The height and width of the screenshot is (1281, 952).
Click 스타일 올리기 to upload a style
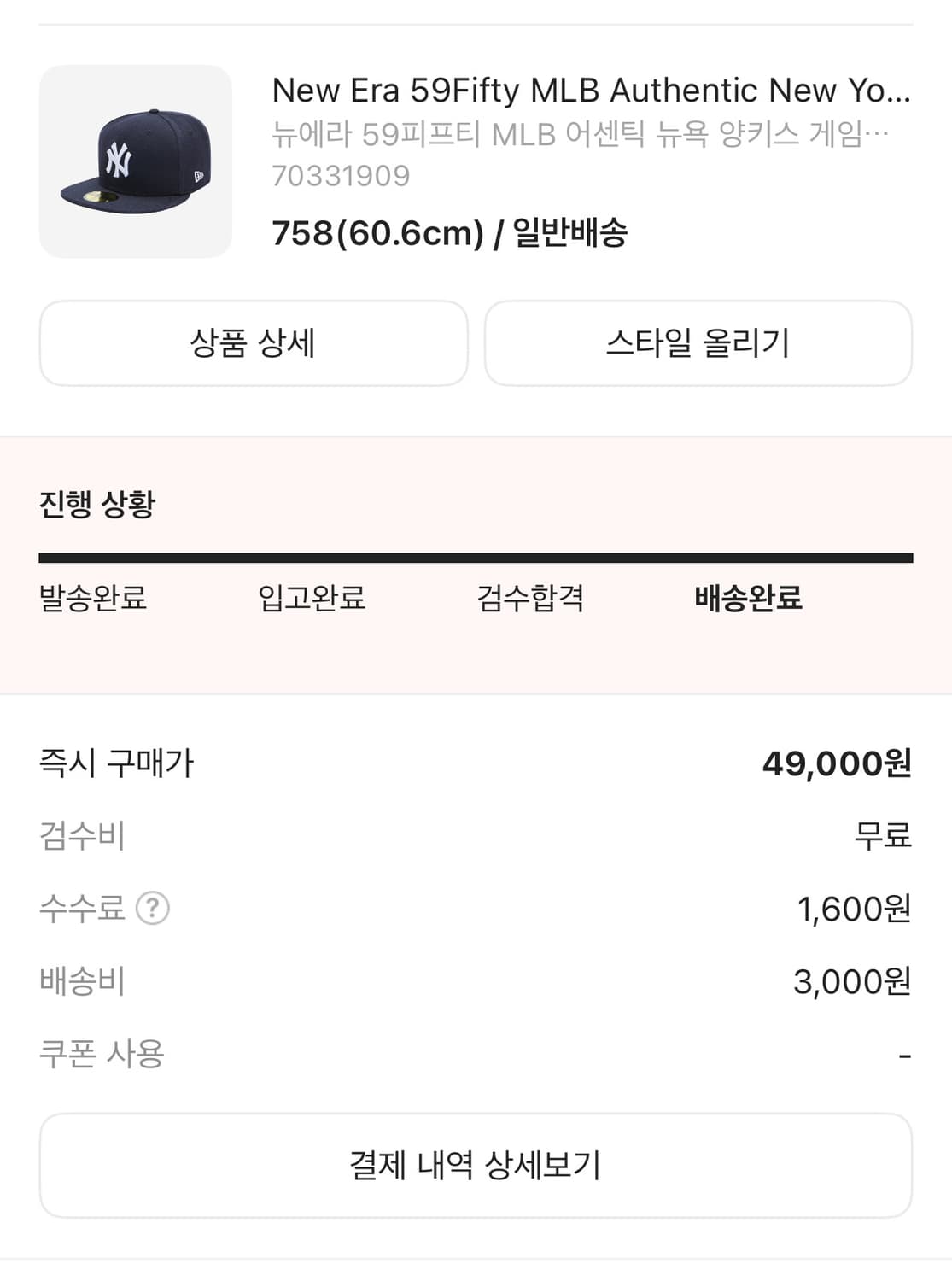pos(698,342)
